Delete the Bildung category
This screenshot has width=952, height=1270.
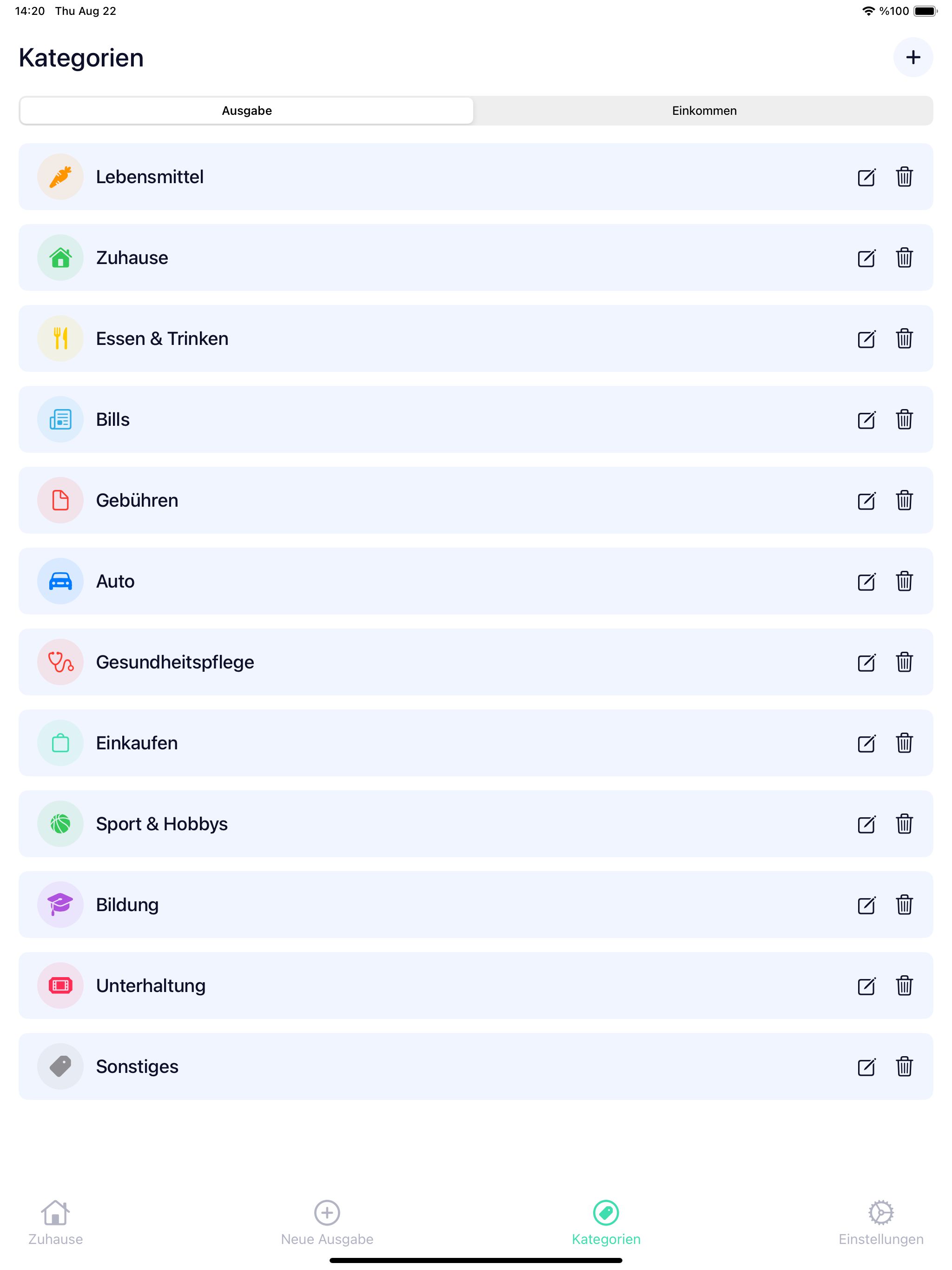pos(904,905)
